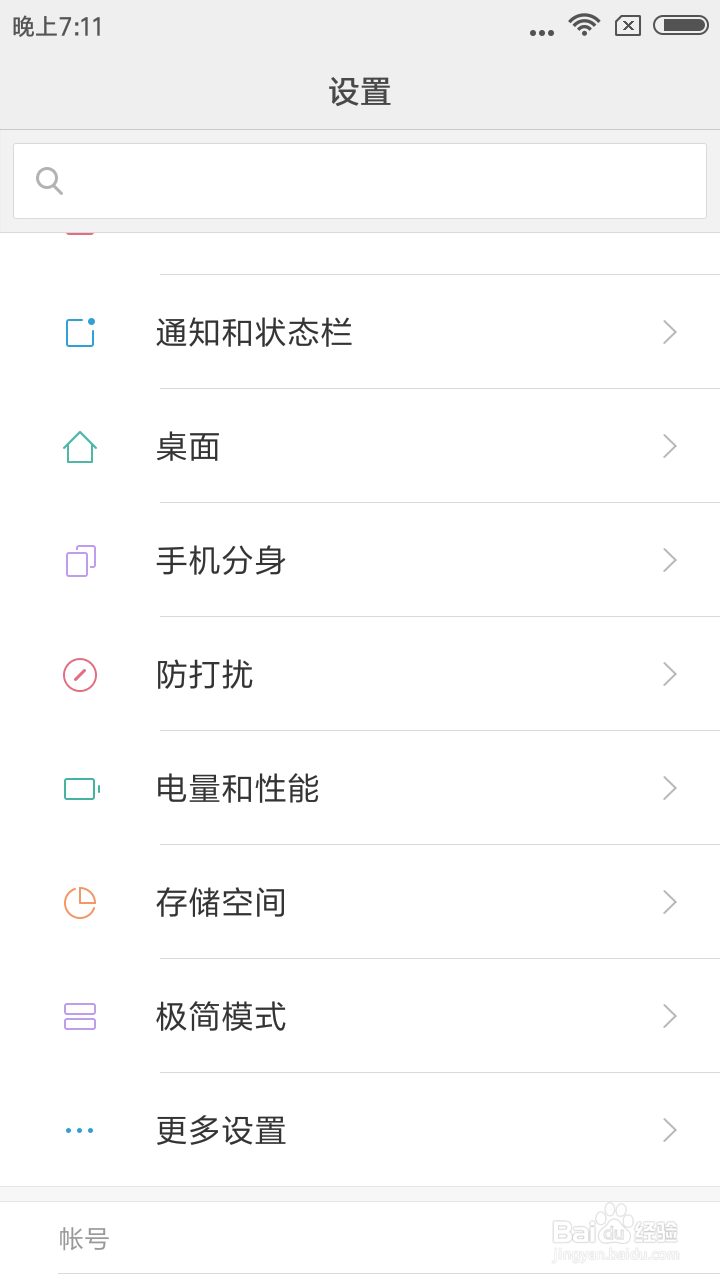
Task: Click the 桌面 home screen icon
Action: [79, 446]
